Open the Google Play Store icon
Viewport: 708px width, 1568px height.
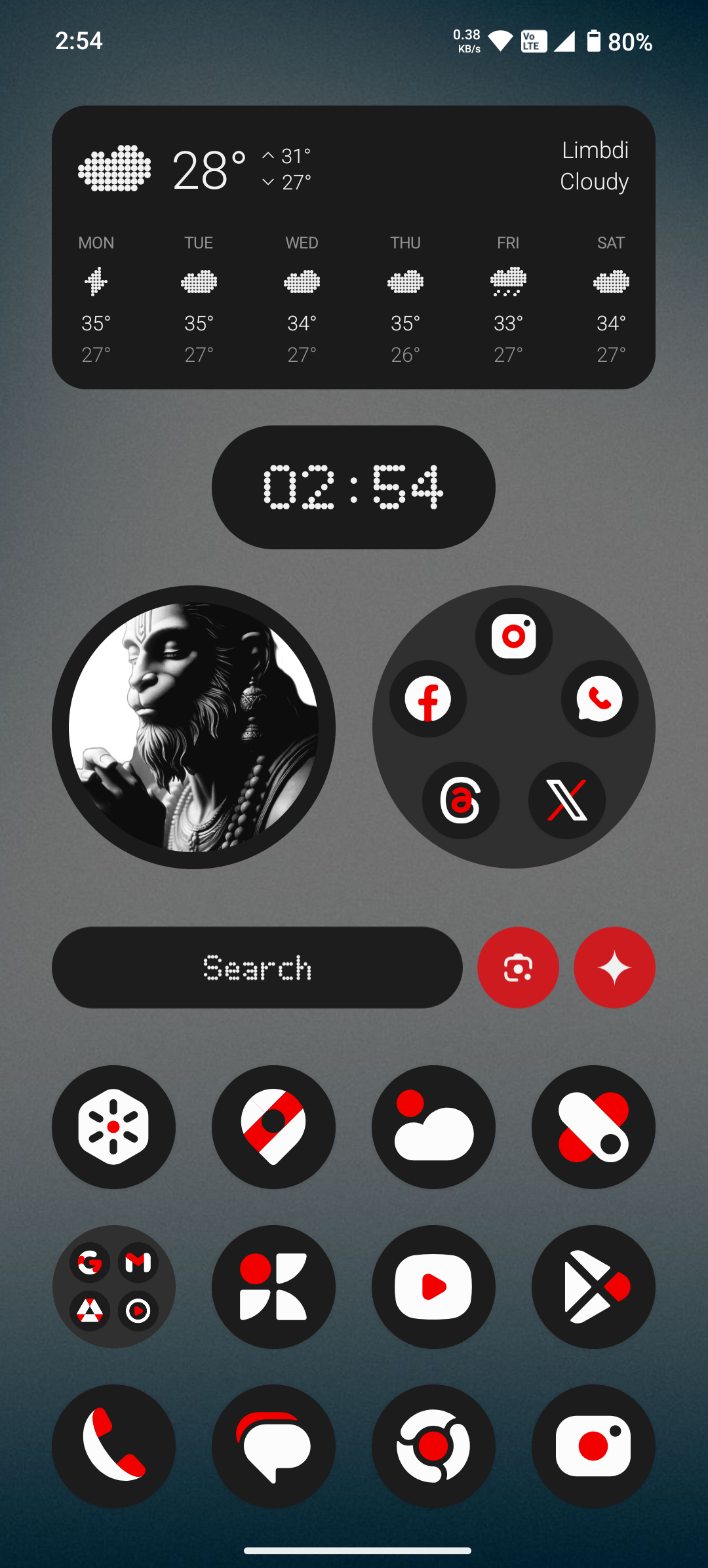click(593, 1287)
